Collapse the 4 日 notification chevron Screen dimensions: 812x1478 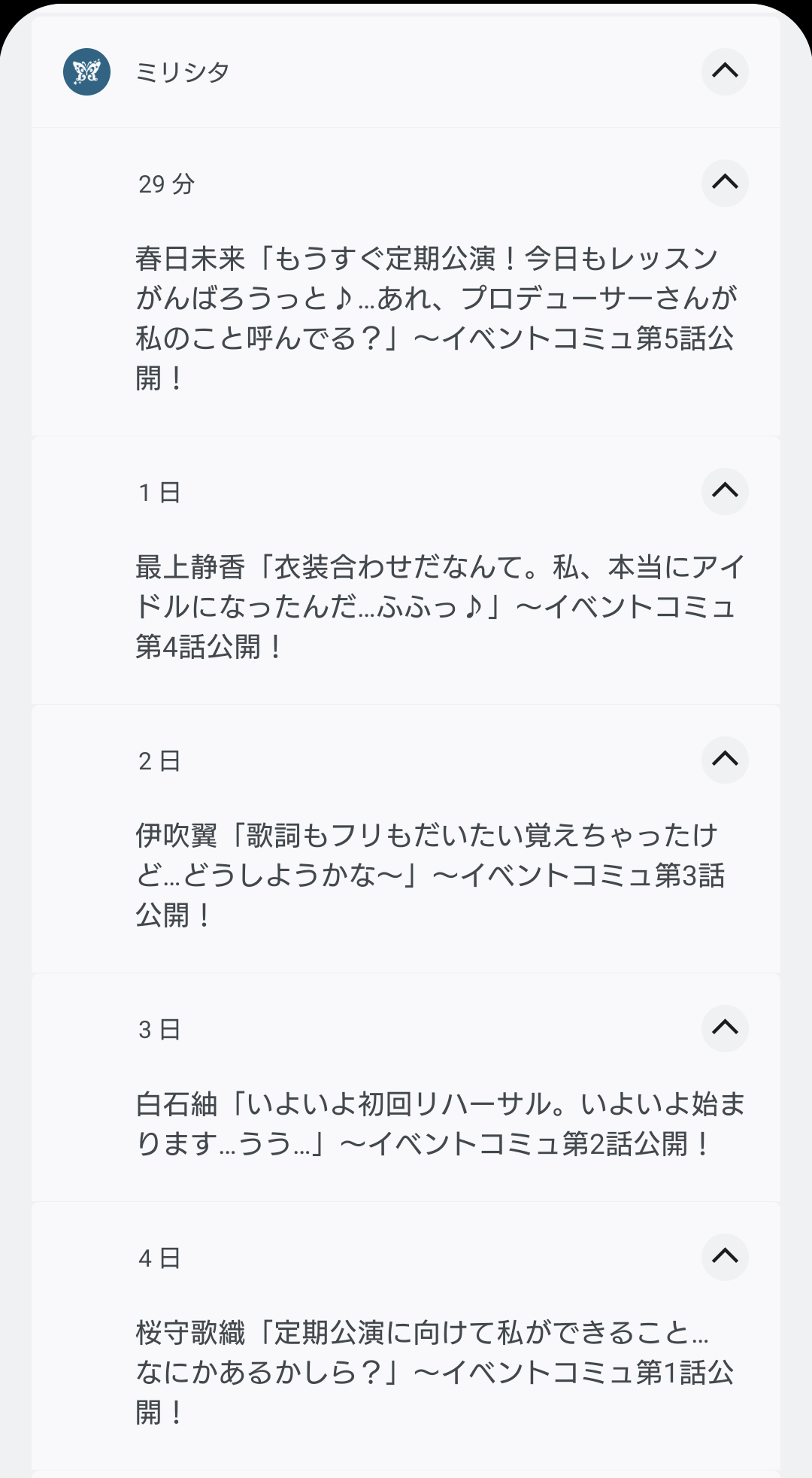(725, 1257)
